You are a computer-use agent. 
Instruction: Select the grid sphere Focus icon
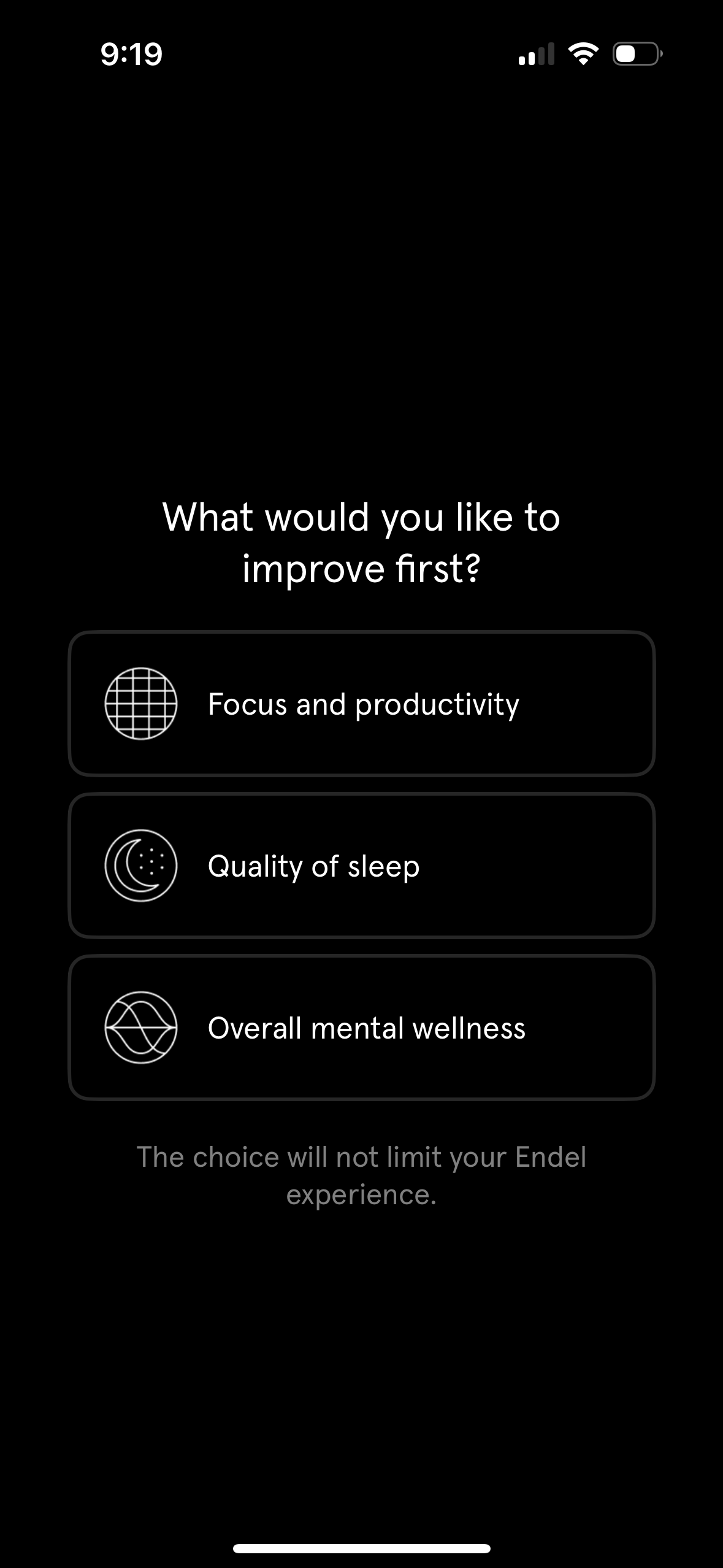141,704
